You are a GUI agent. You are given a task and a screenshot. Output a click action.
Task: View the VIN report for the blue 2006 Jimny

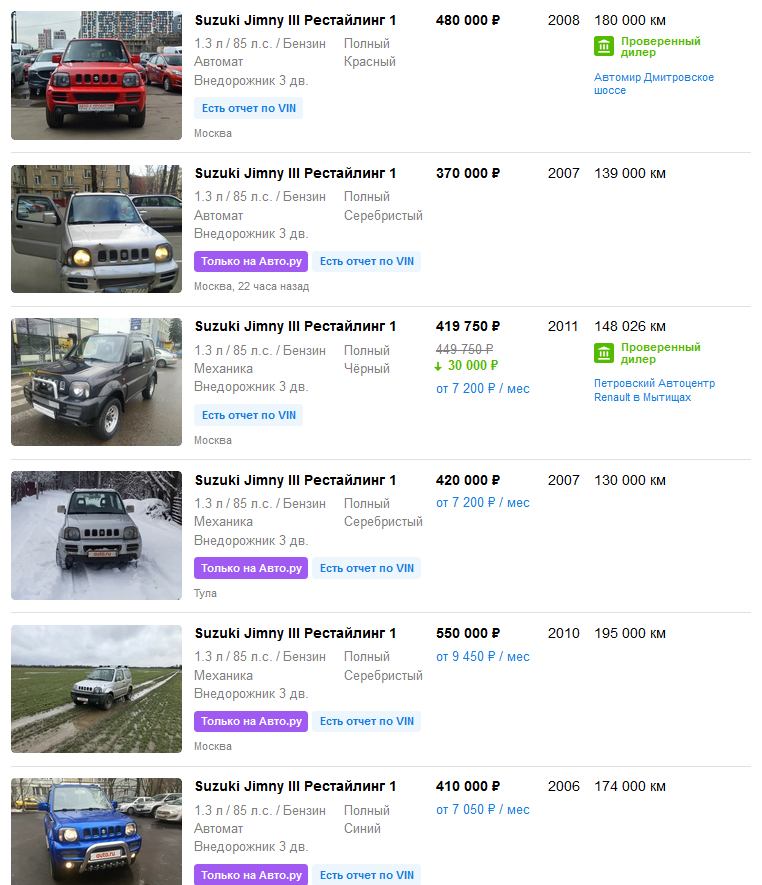[x=366, y=875]
